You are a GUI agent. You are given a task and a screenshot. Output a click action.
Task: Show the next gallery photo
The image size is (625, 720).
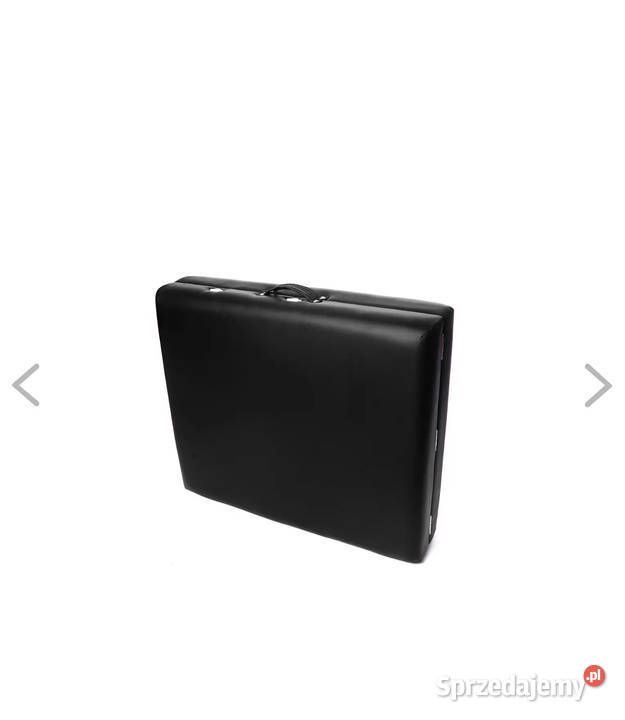[597, 385]
